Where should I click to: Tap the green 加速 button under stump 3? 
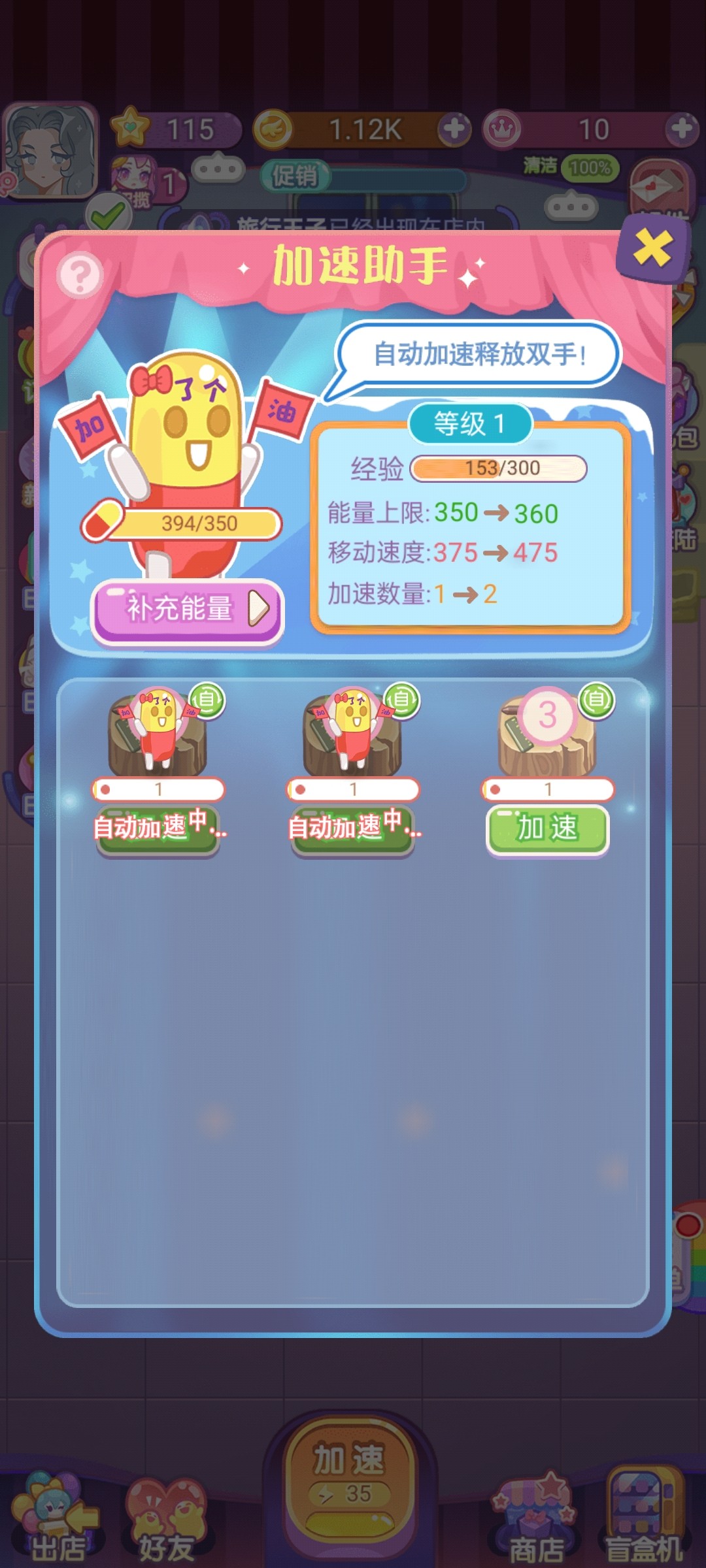coord(548,828)
